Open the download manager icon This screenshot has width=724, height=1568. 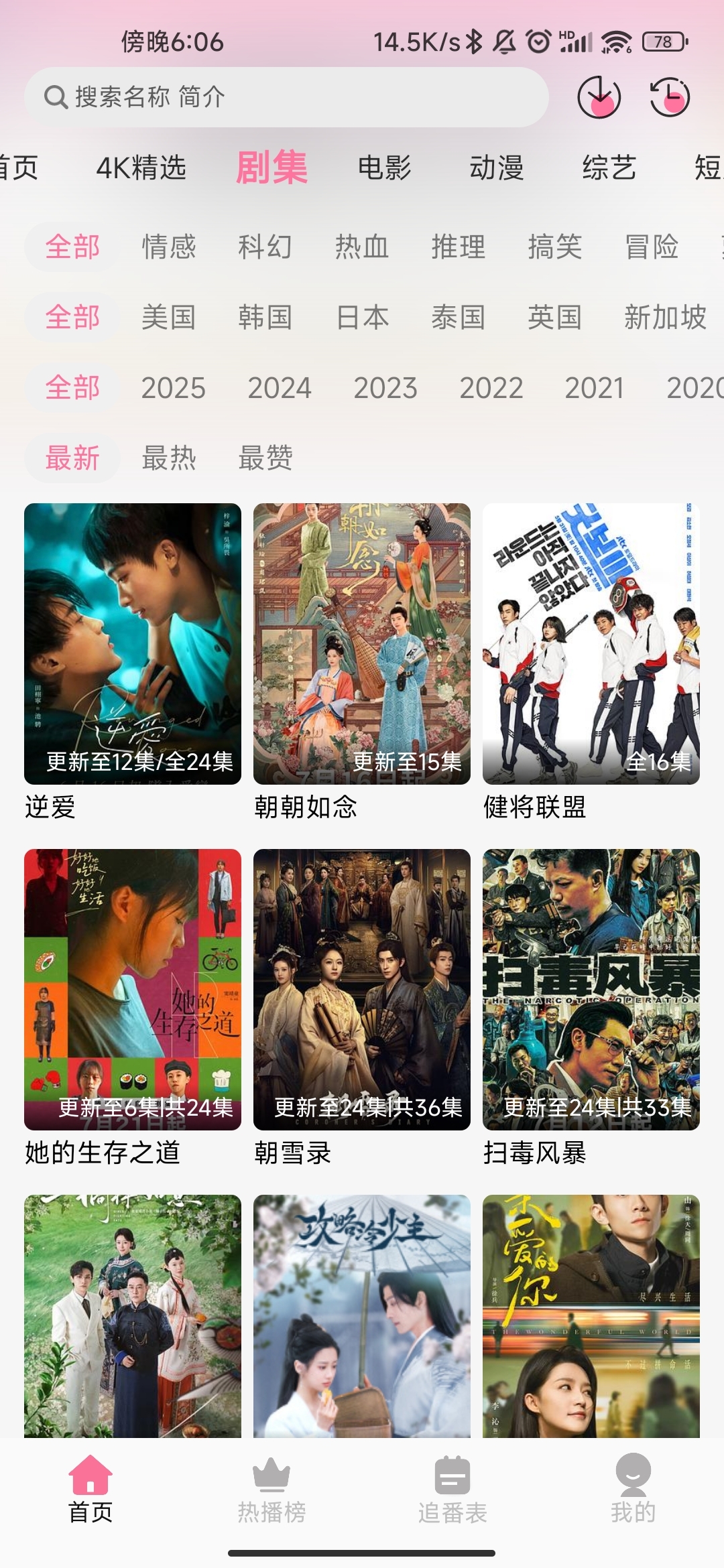tap(600, 98)
